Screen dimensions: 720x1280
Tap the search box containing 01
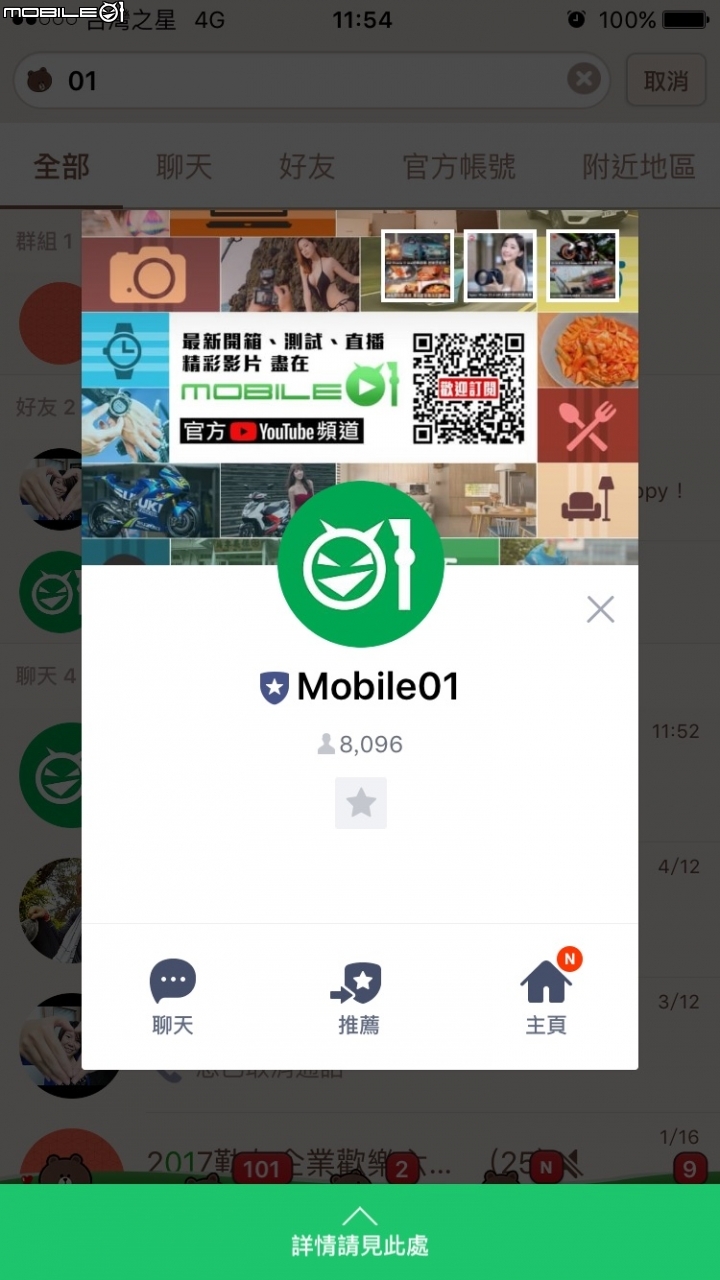click(300, 80)
